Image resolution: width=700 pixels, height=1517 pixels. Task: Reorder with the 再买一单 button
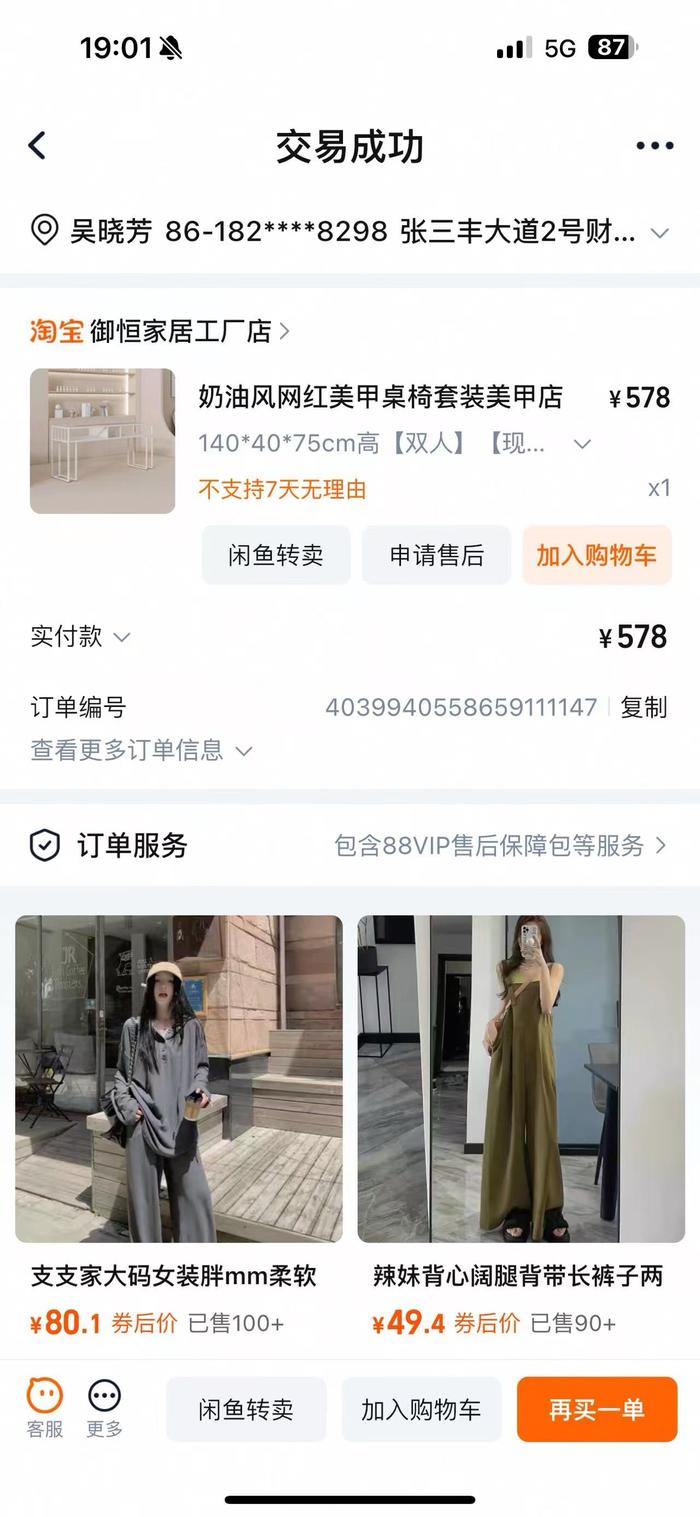pos(597,1410)
